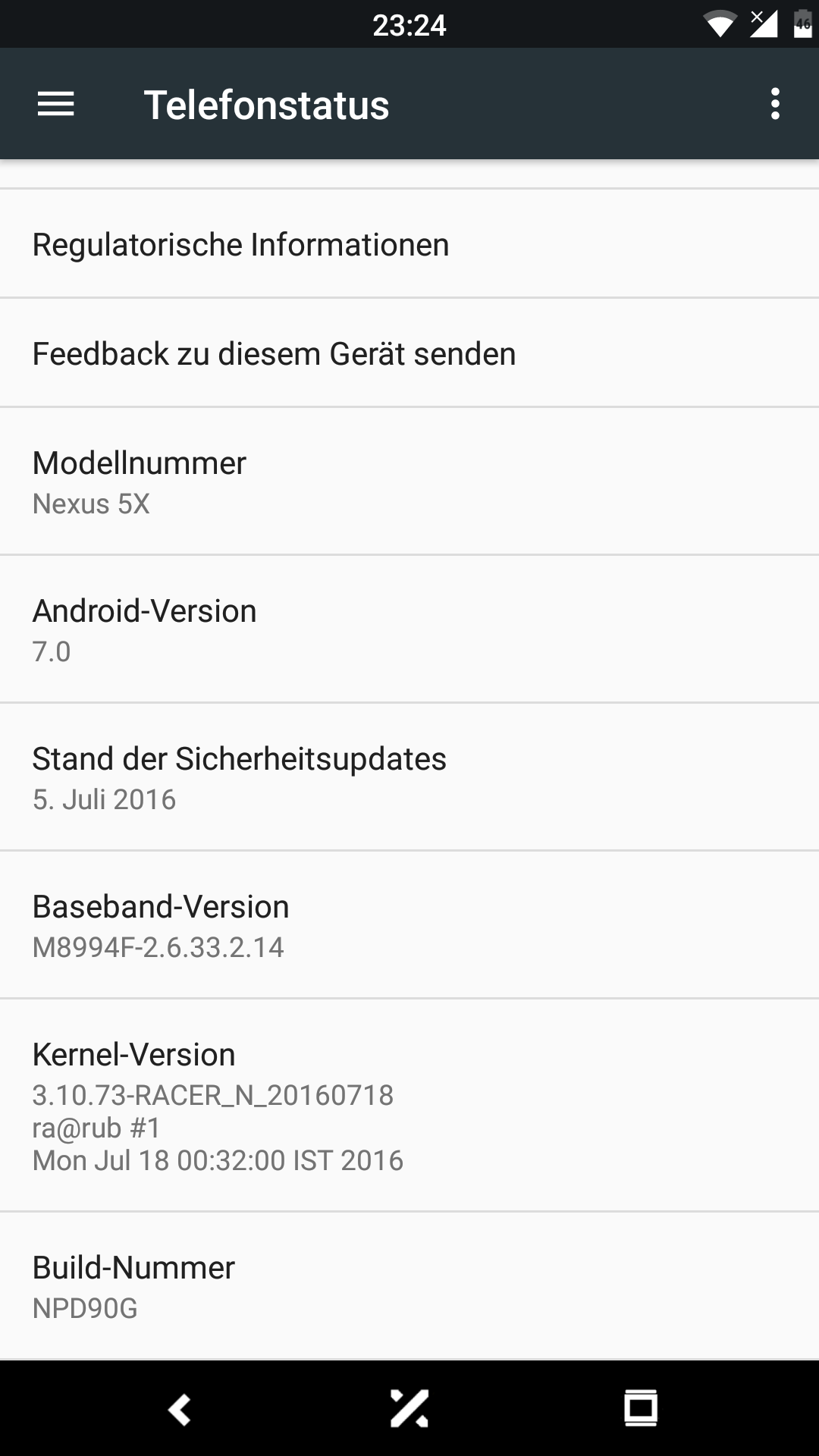Open the navigation drawer menu
Screen dimensions: 819x1456
click(56, 104)
